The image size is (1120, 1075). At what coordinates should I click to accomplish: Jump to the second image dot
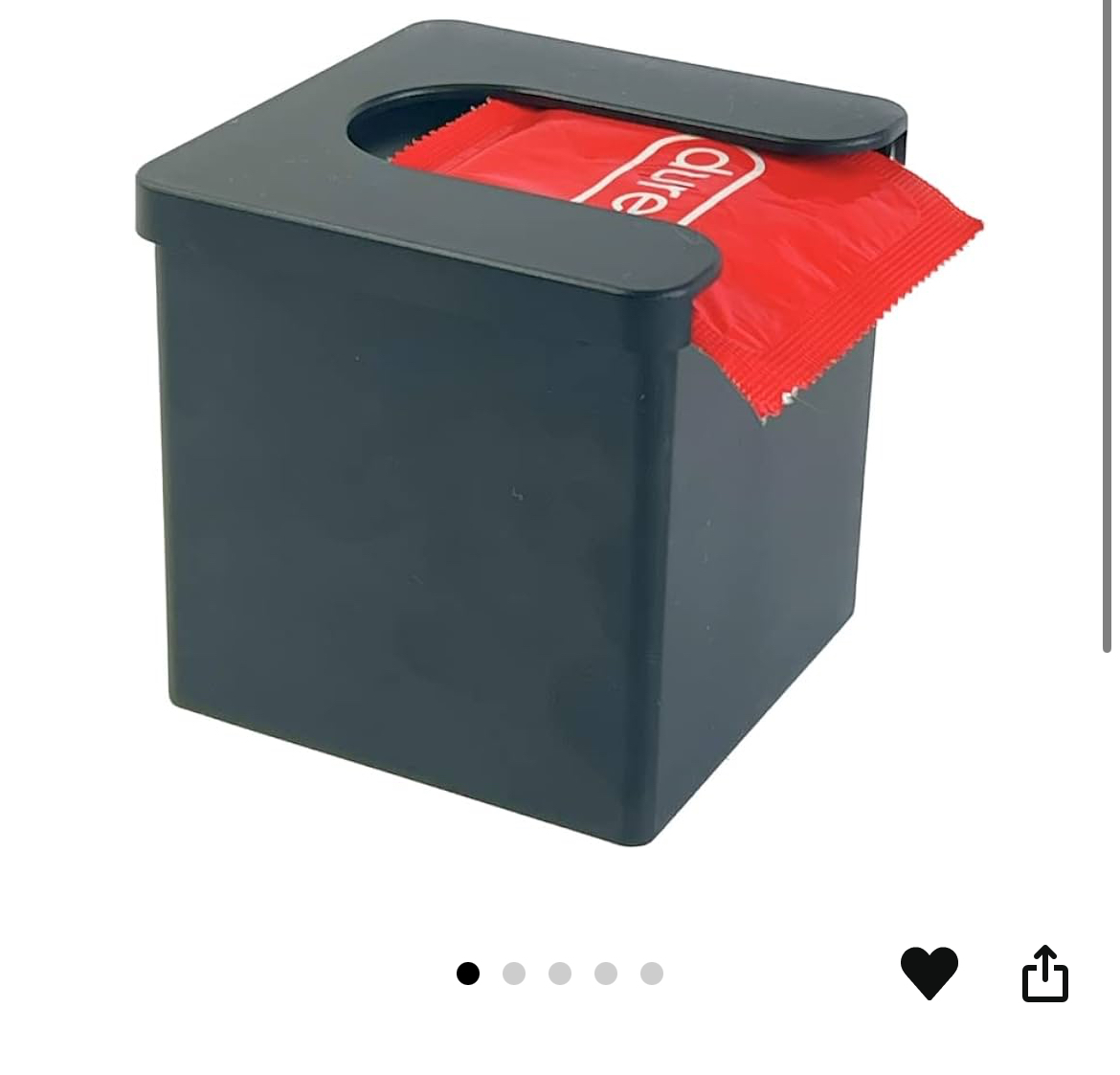(x=514, y=974)
